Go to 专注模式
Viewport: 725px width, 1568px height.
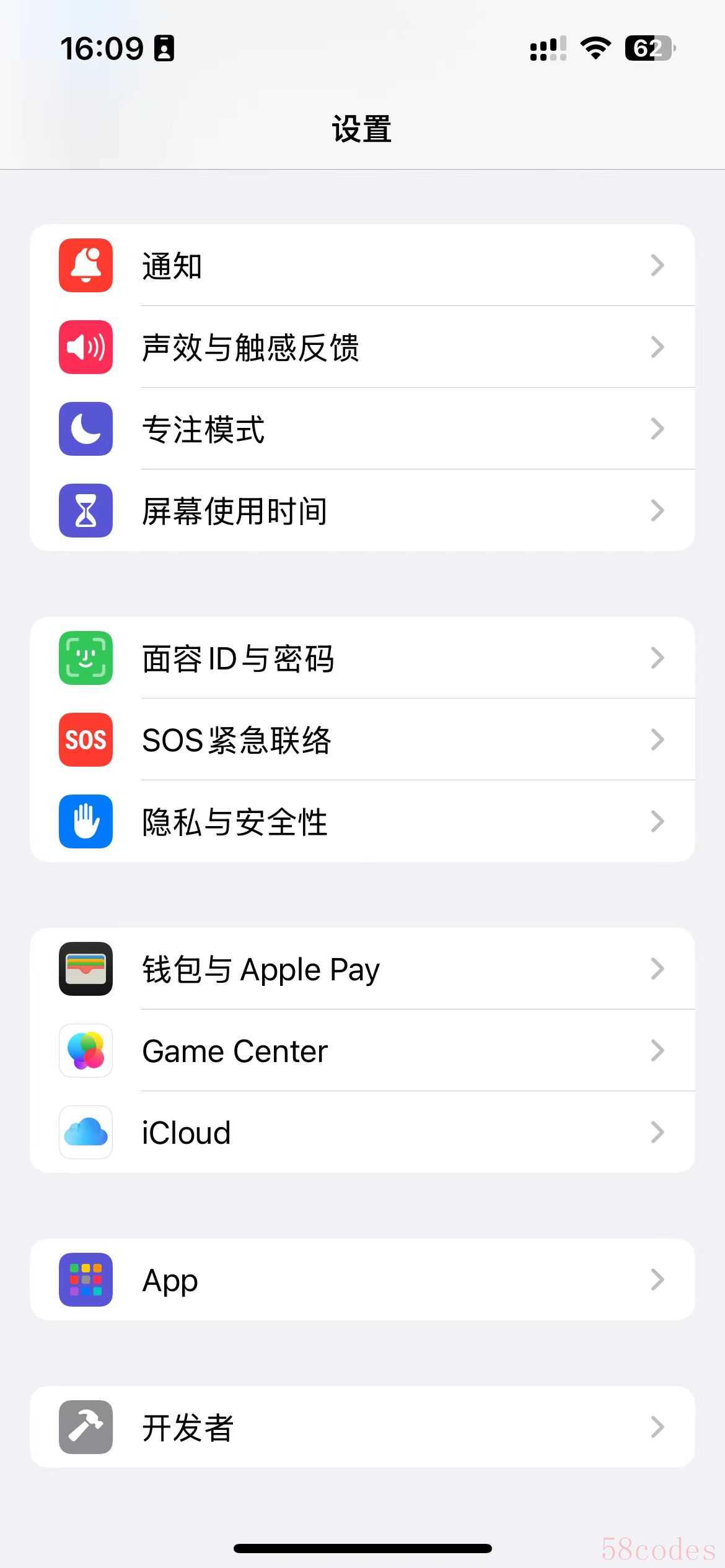tap(362, 429)
